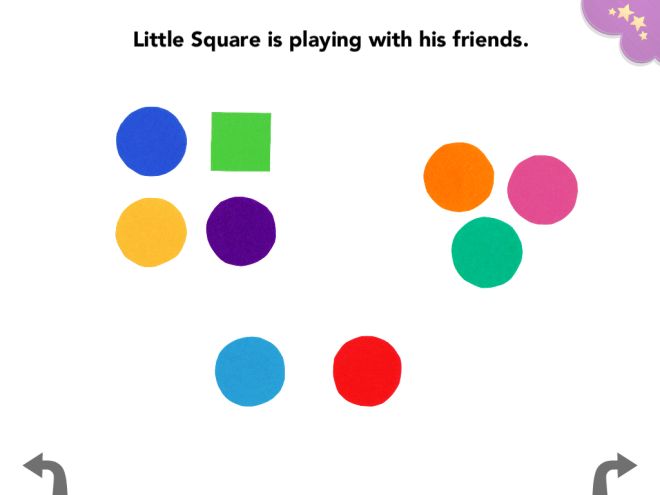Open the purple star cloud menu

625,26
